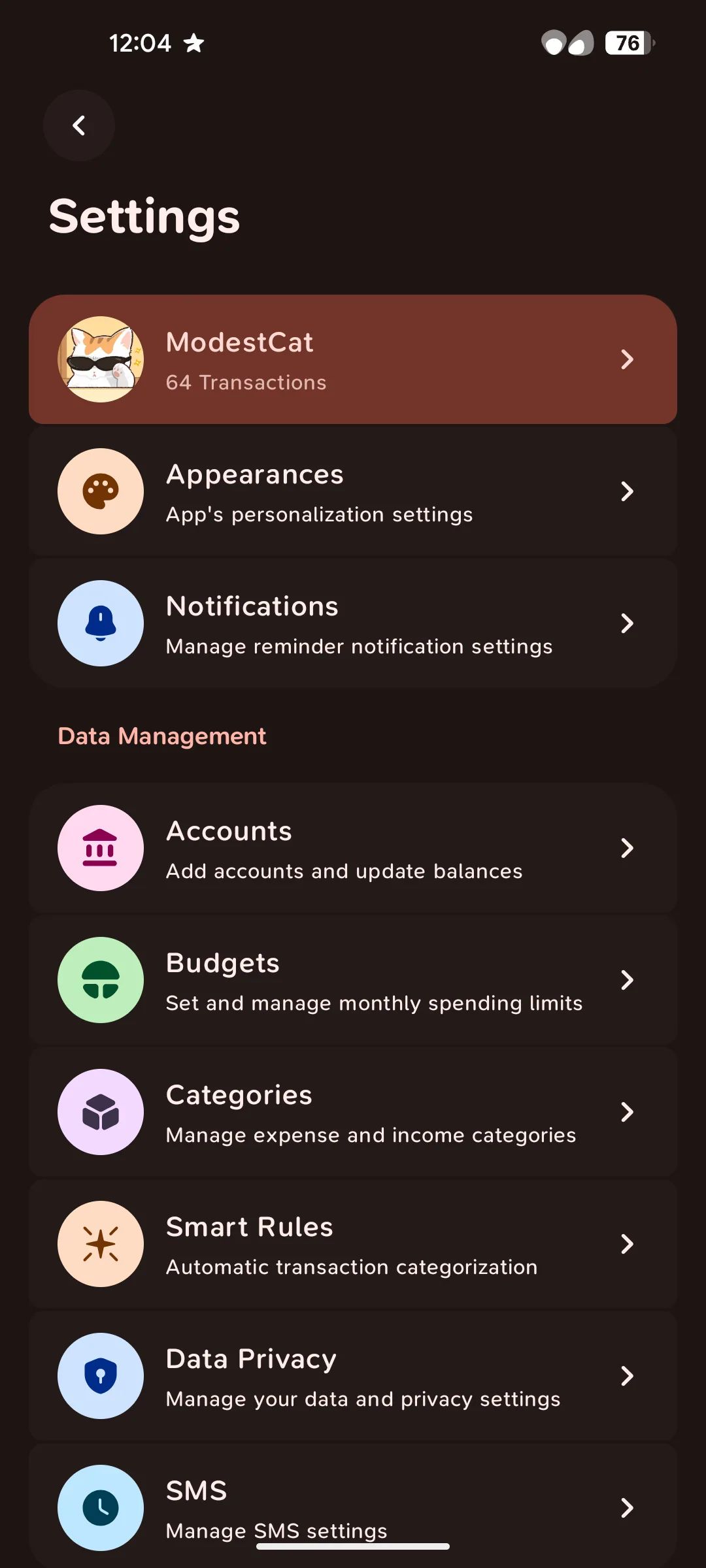Go back using the top arrow

(79, 125)
